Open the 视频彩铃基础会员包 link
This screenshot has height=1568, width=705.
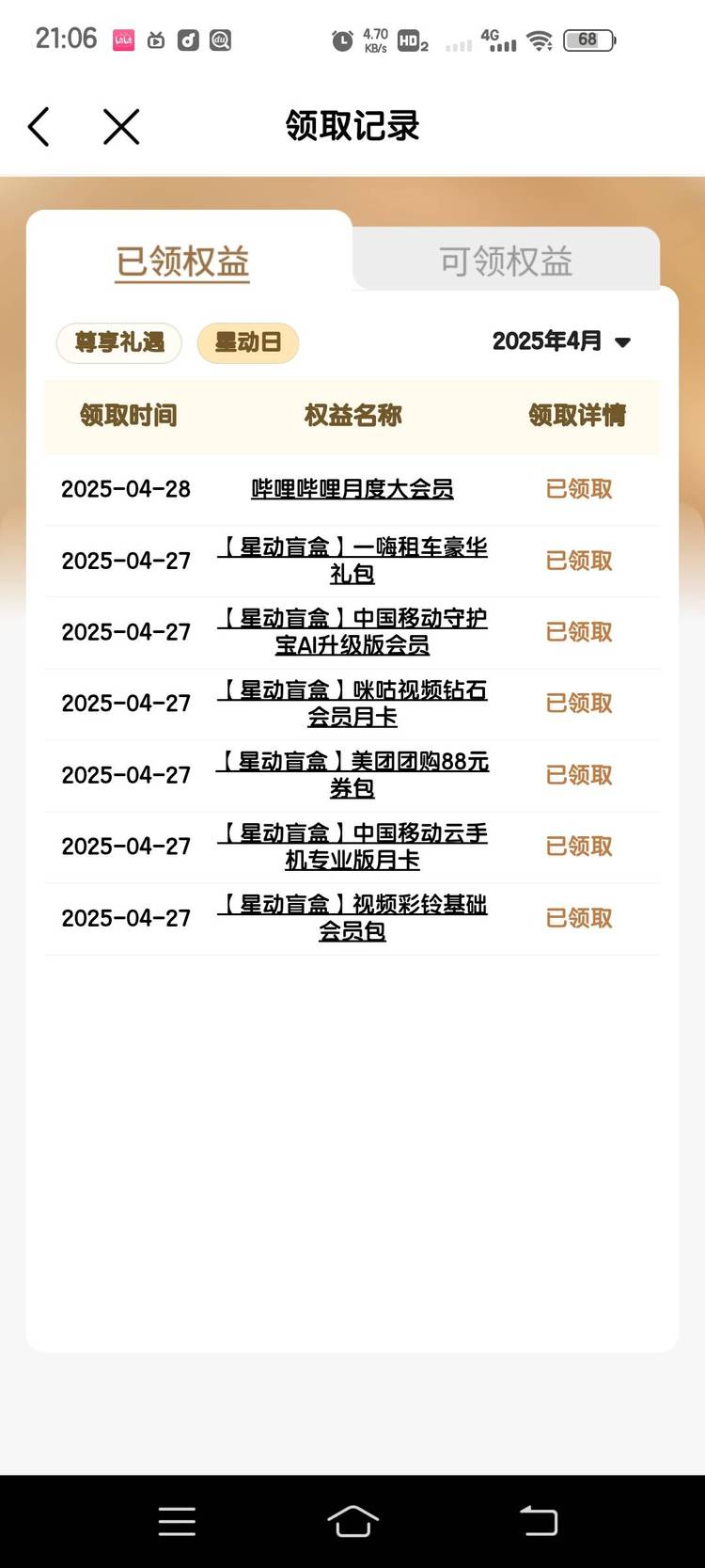click(x=352, y=918)
